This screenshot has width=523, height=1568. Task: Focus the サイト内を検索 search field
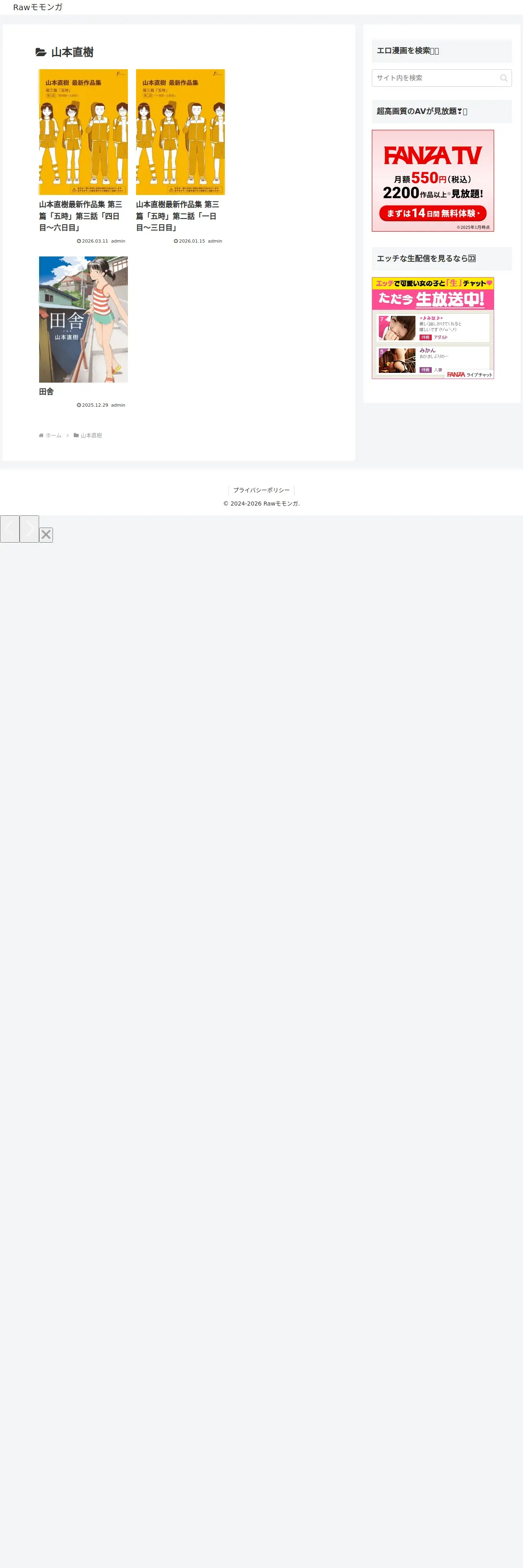point(442,78)
